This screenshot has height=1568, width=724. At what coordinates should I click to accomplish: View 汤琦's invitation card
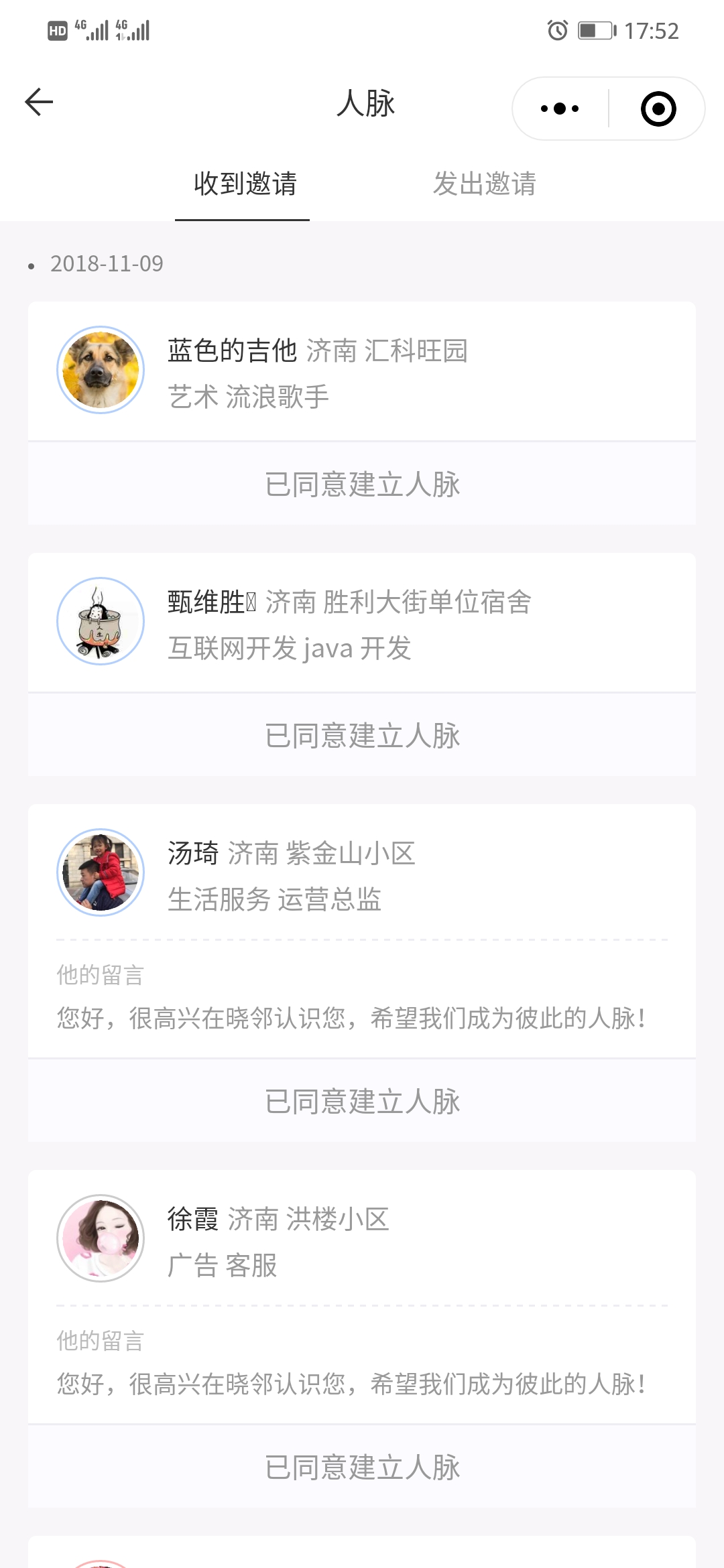(362, 931)
